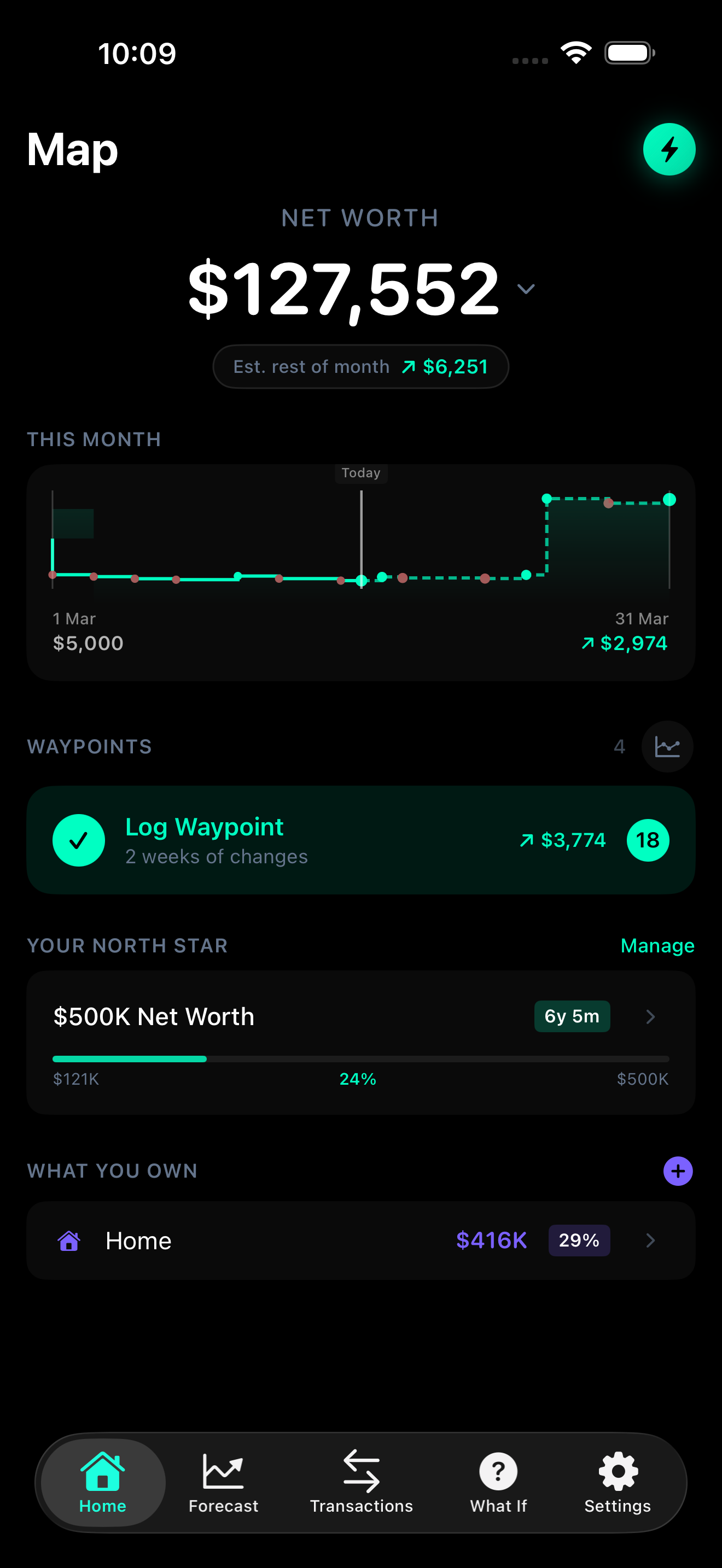Open the Forecast tab icon

[x=223, y=1471]
